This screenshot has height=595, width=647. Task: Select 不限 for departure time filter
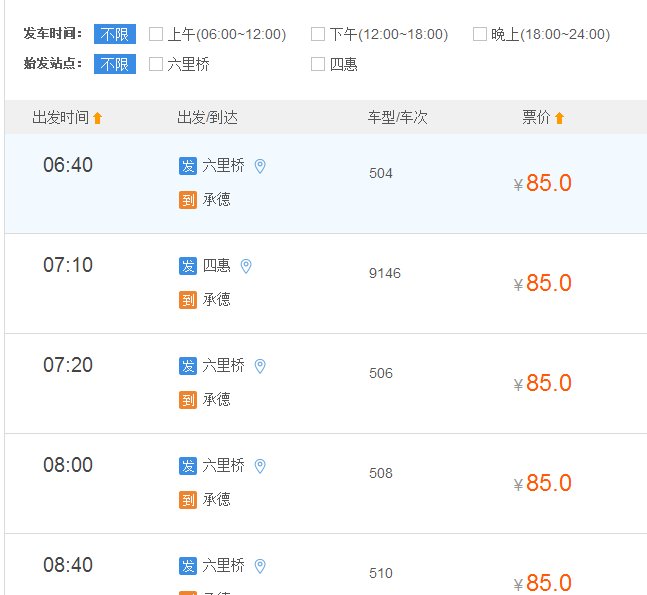(x=114, y=34)
